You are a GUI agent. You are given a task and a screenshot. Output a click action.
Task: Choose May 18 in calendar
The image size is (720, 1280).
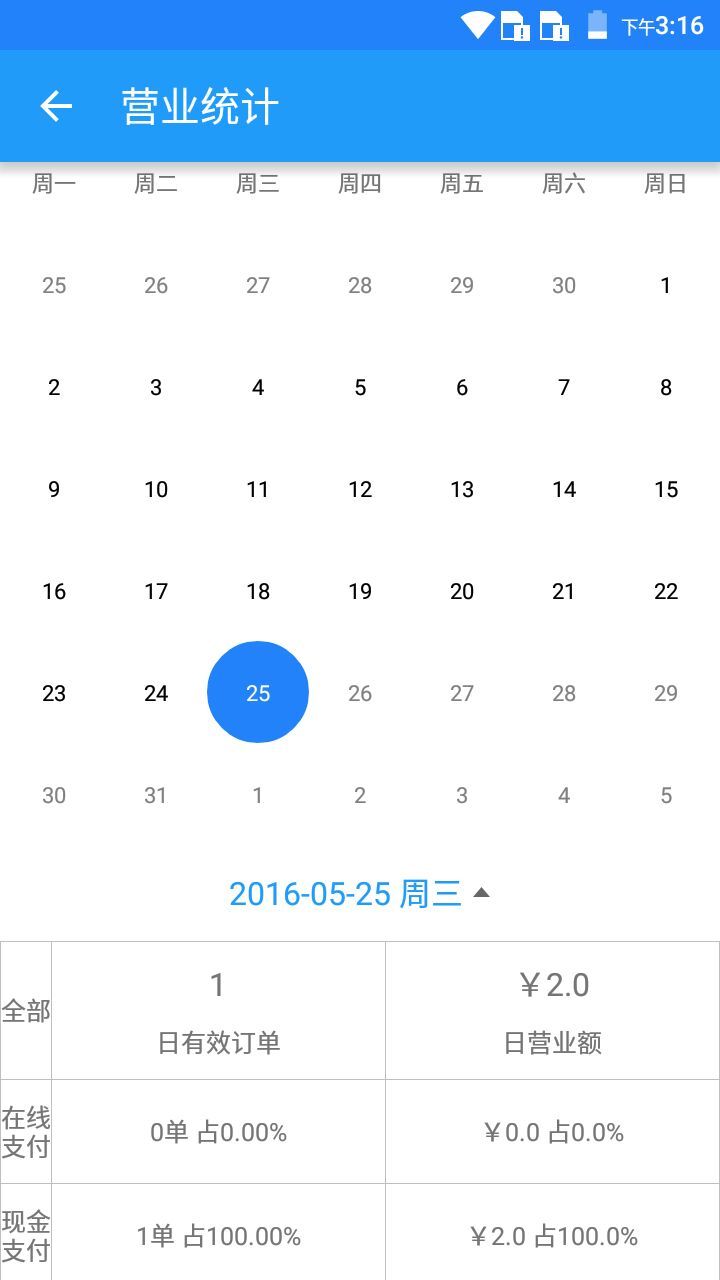[258, 591]
